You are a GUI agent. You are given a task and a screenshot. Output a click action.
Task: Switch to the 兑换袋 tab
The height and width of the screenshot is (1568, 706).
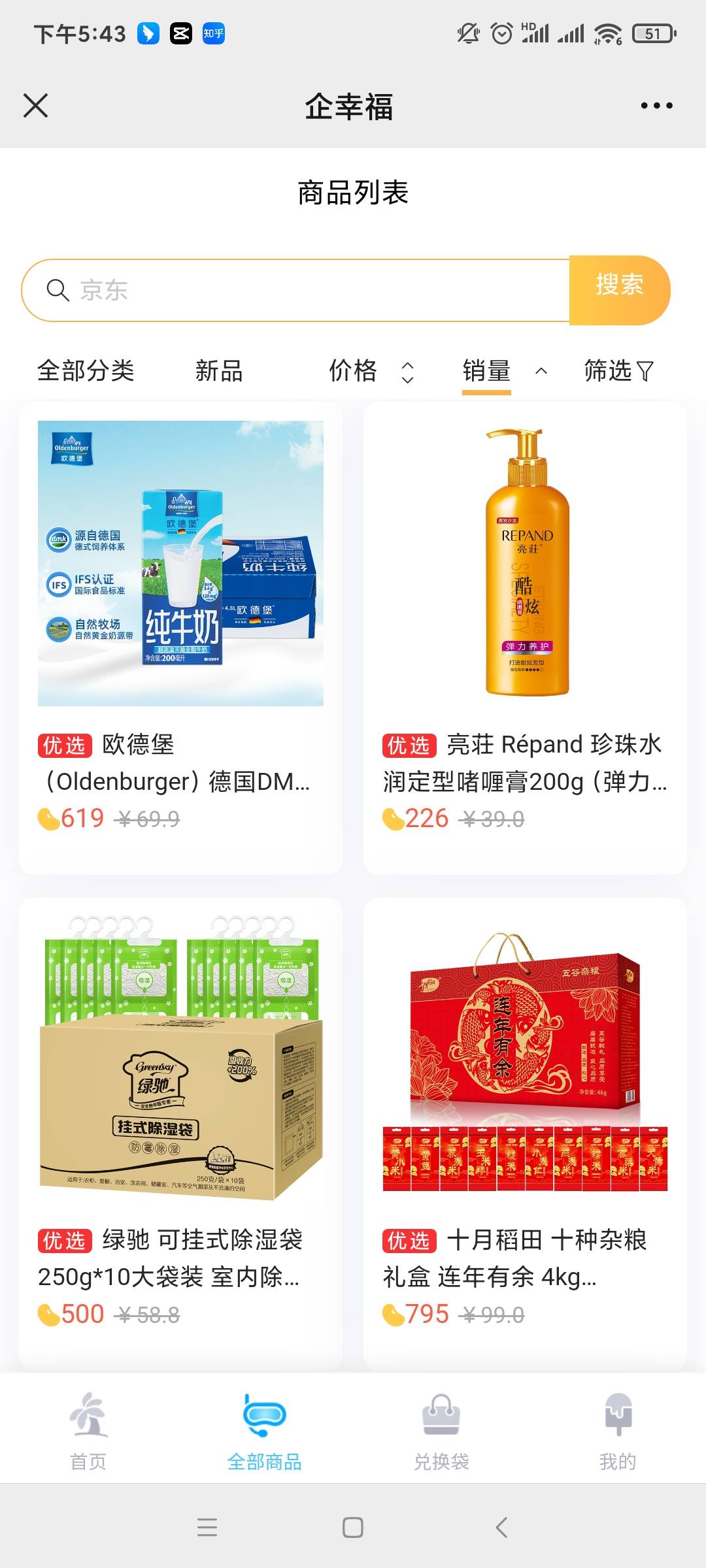(x=441, y=1431)
